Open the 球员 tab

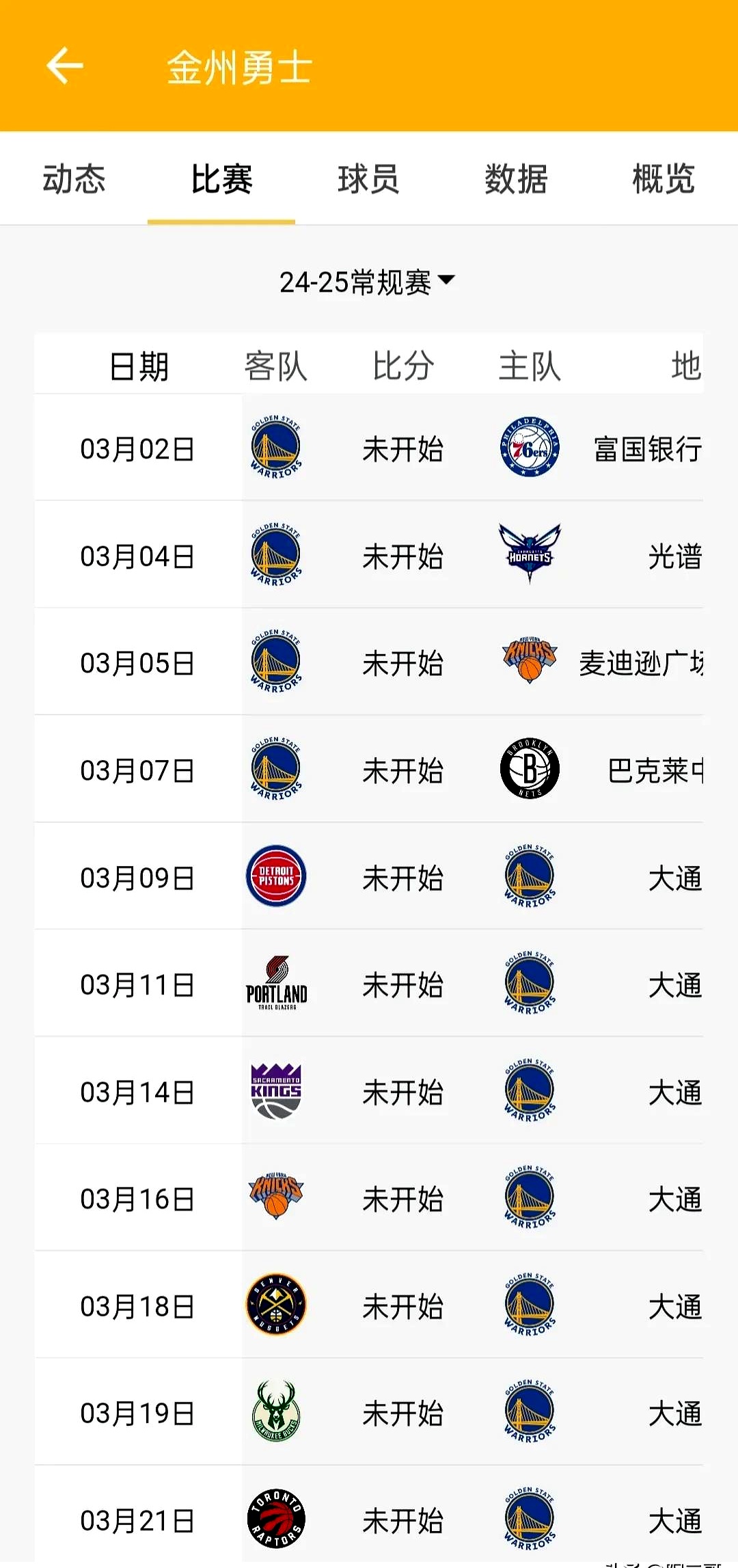coord(368,179)
